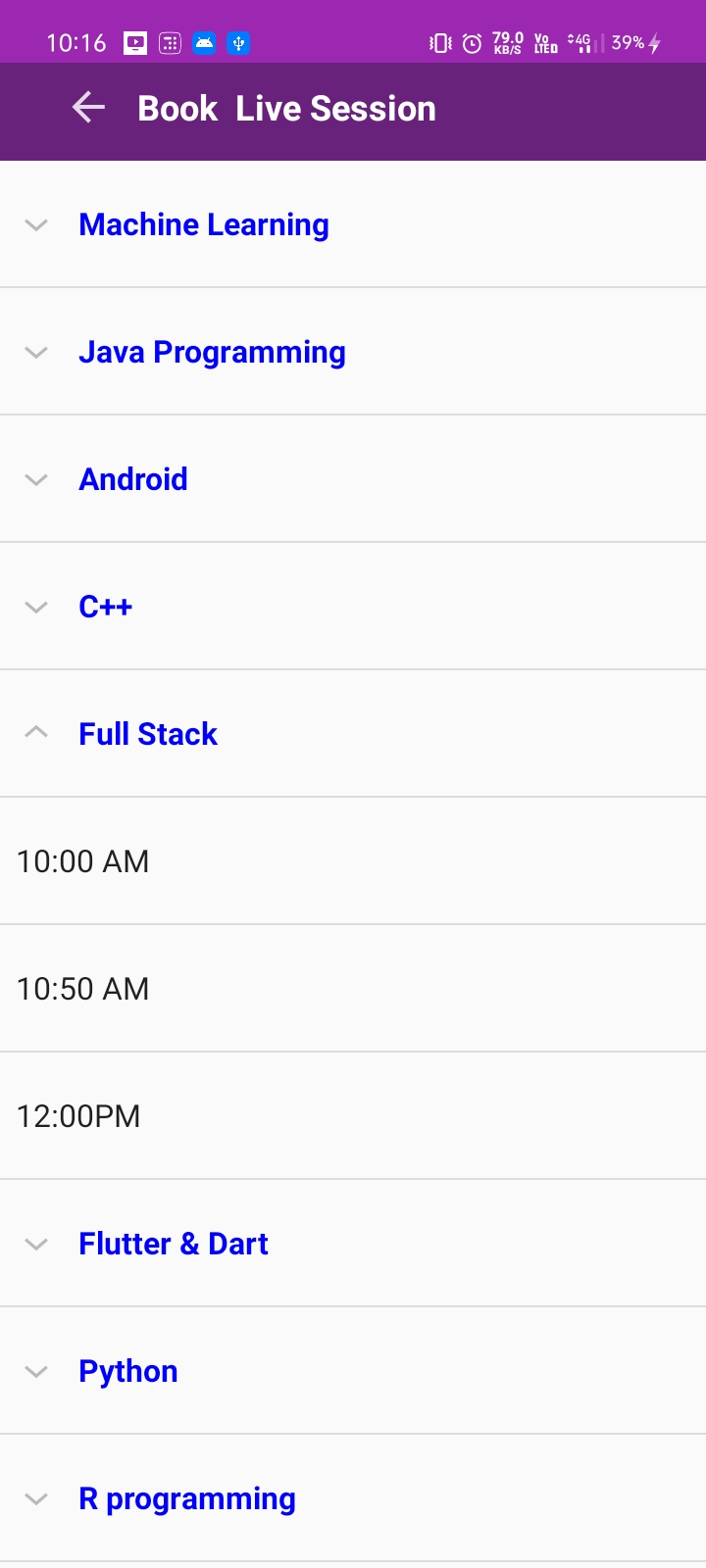Expand R programming sessions
Viewport: 706px width, 1568px height.
[x=353, y=1498]
